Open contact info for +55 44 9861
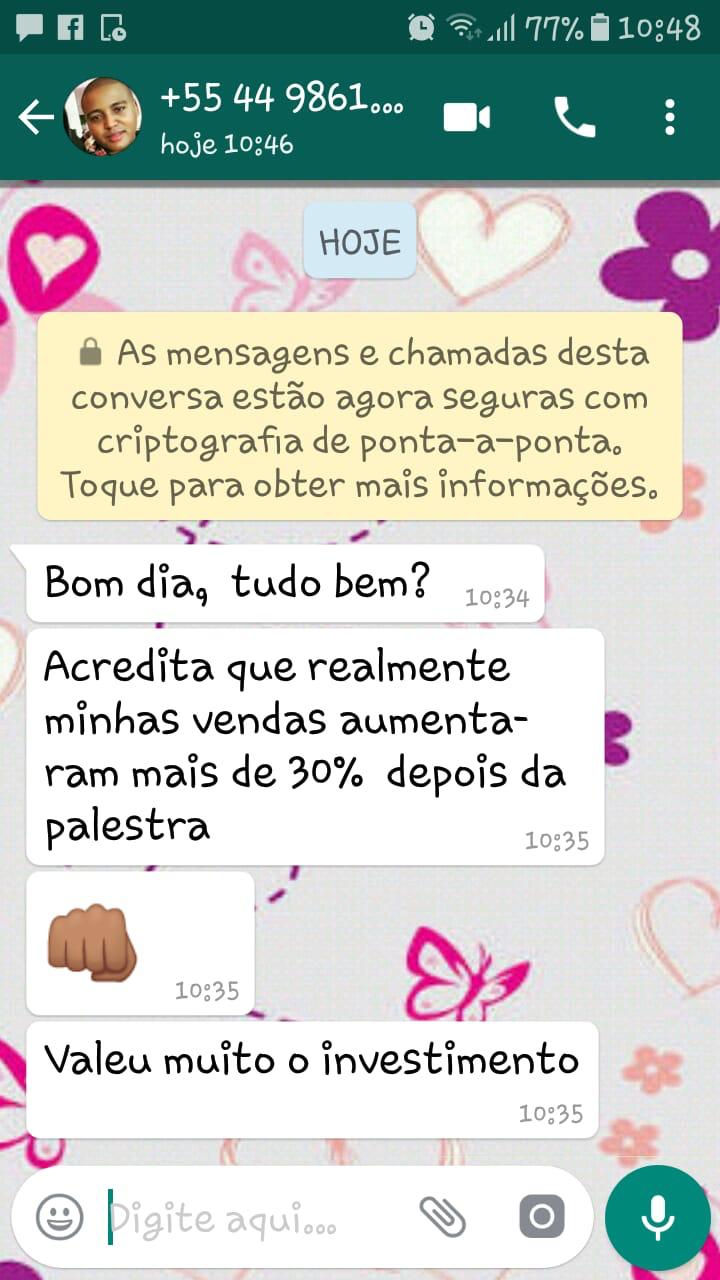The image size is (720, 1280). pyautogui.click(x=282, y=118)
